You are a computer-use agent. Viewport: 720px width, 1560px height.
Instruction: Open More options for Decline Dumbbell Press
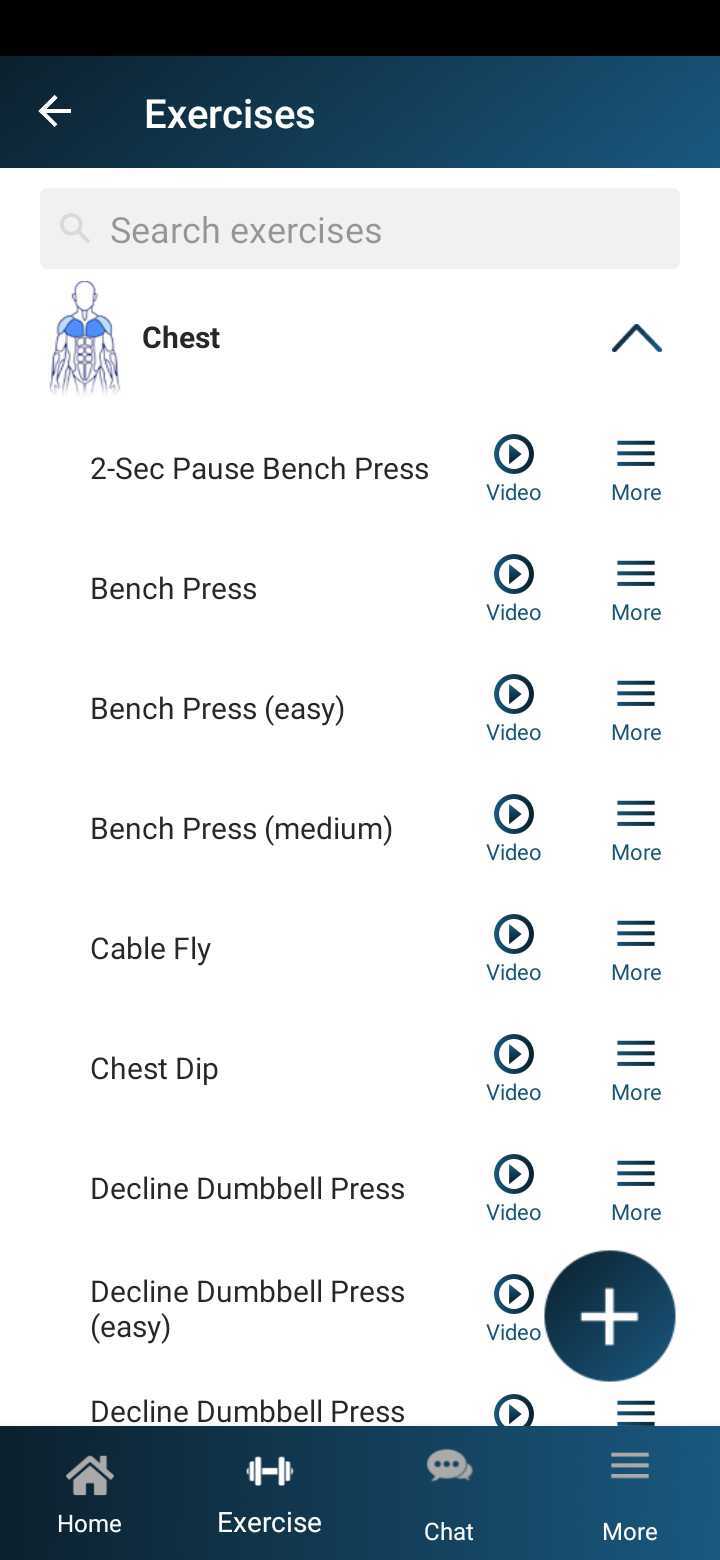click(x=635, y=1173)
